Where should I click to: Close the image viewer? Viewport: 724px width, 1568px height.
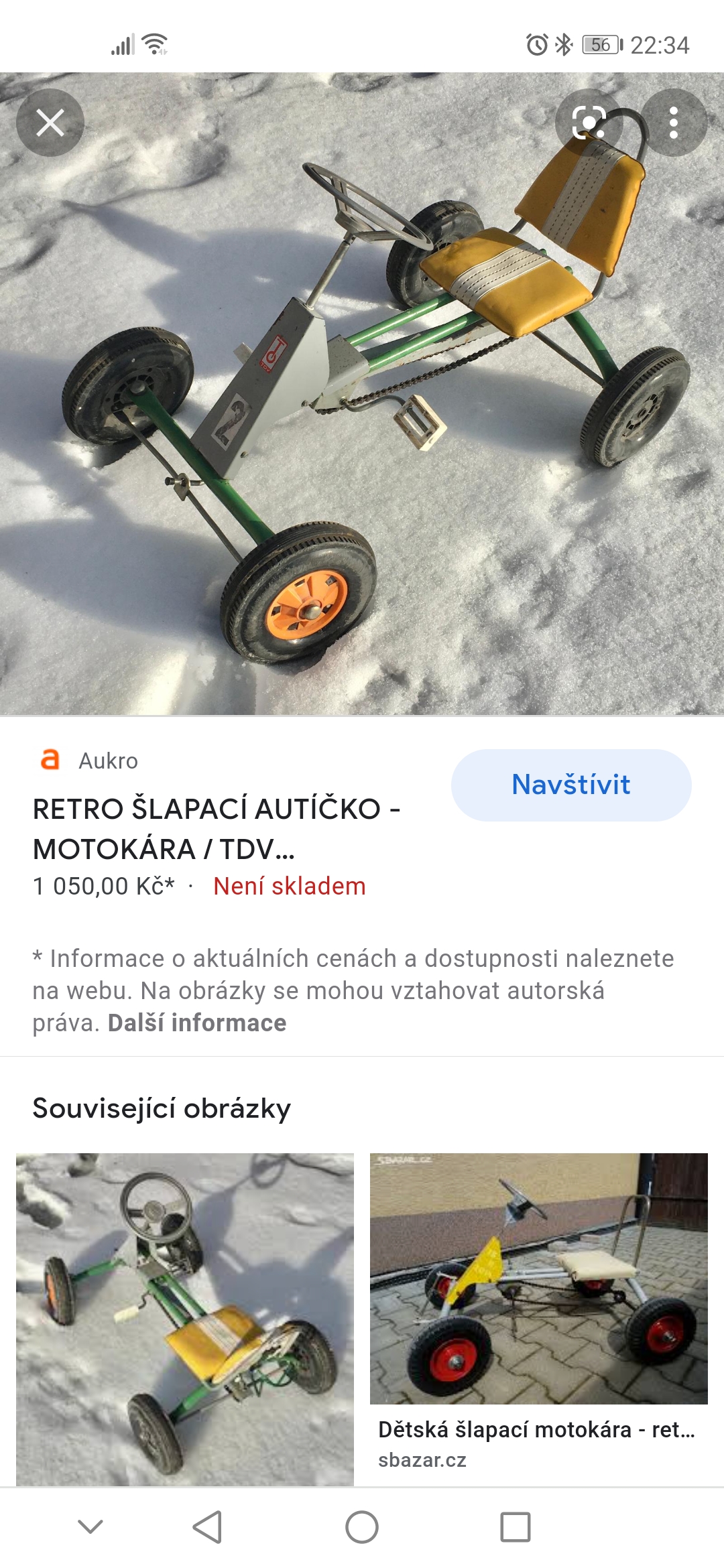pos(50,123)
